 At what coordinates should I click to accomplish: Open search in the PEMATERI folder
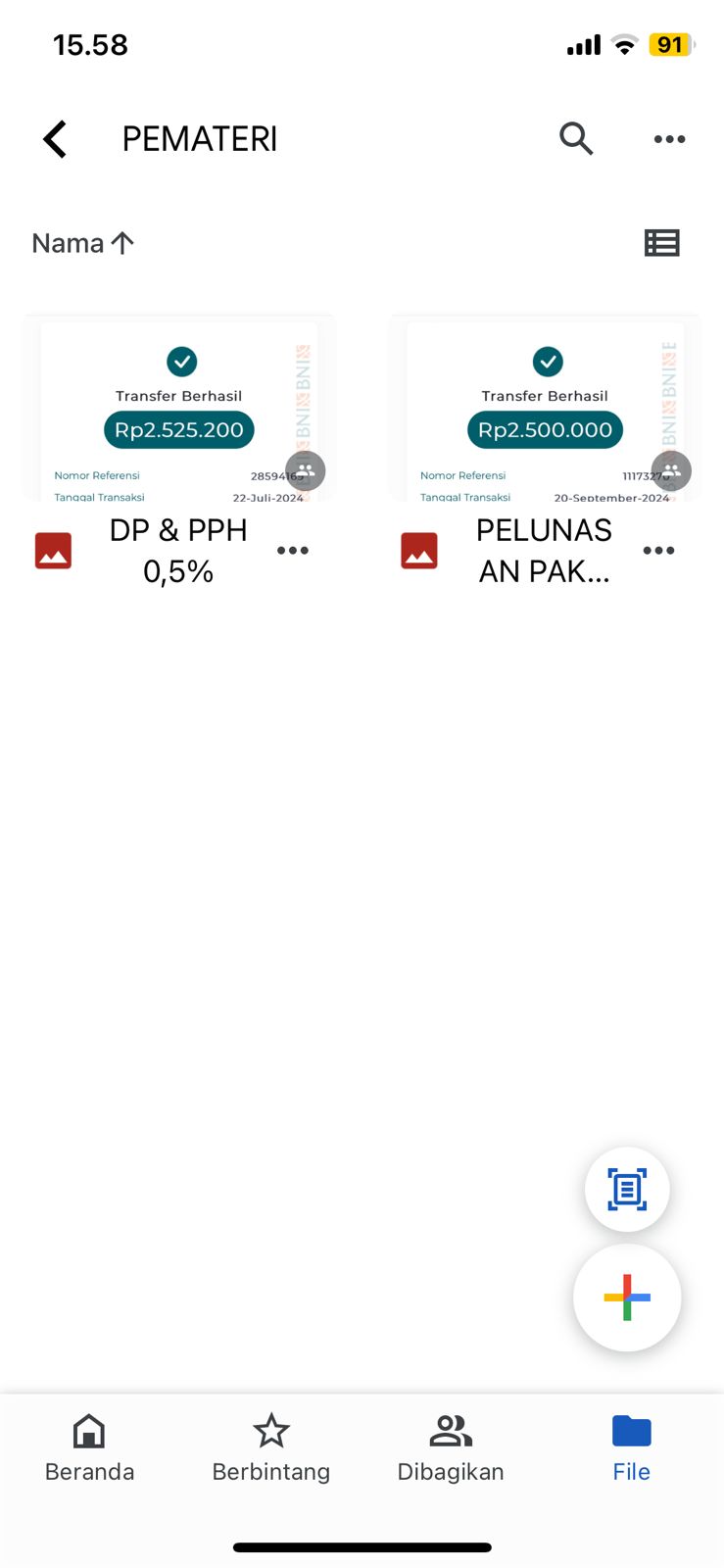coord(576,139)
